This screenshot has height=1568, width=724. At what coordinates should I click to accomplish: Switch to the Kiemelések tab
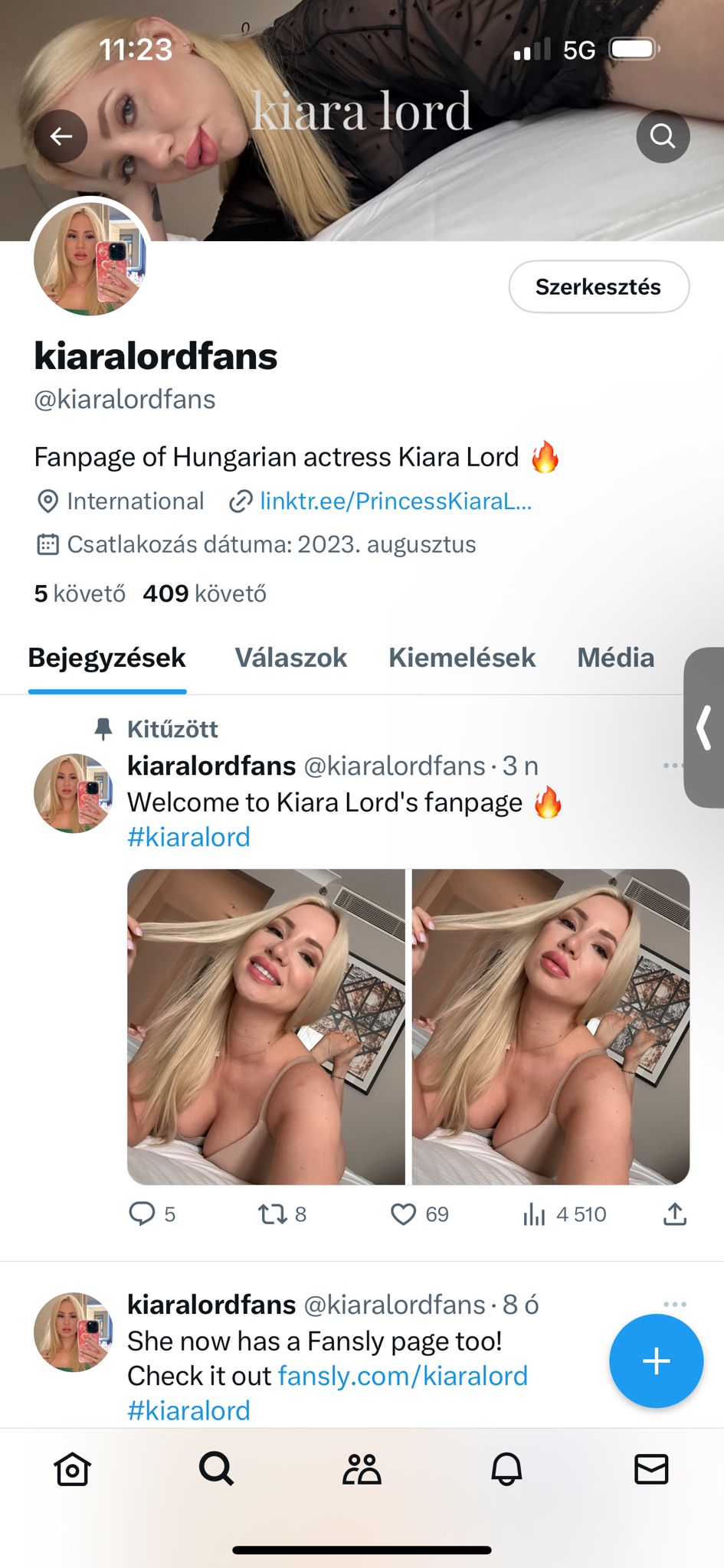(x=461, y=658)
